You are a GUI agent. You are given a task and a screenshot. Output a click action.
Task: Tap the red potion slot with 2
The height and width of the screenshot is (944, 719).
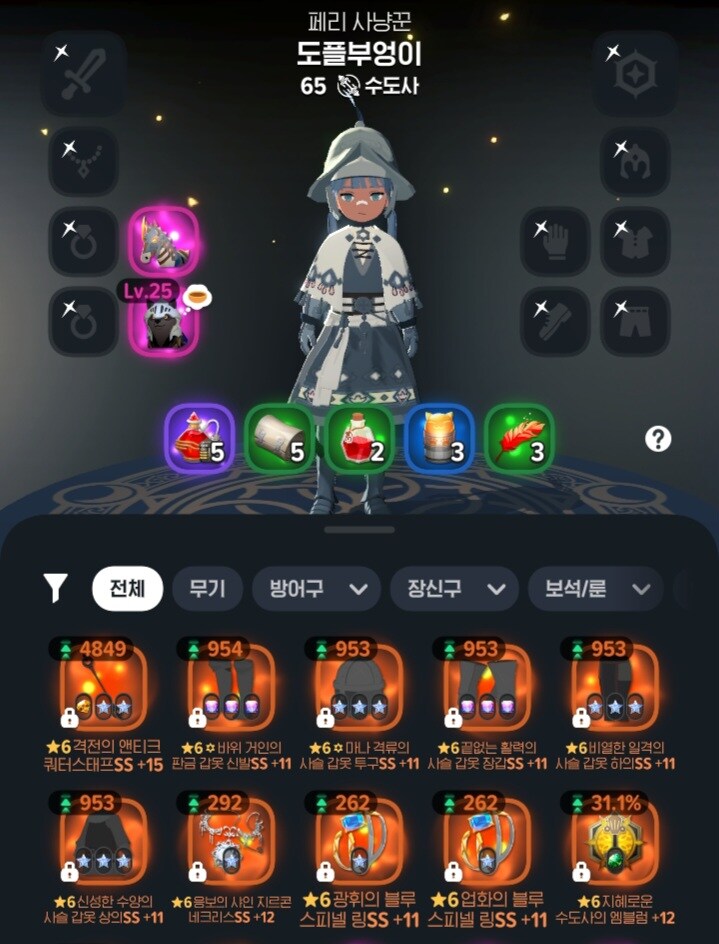coord(359,438)
